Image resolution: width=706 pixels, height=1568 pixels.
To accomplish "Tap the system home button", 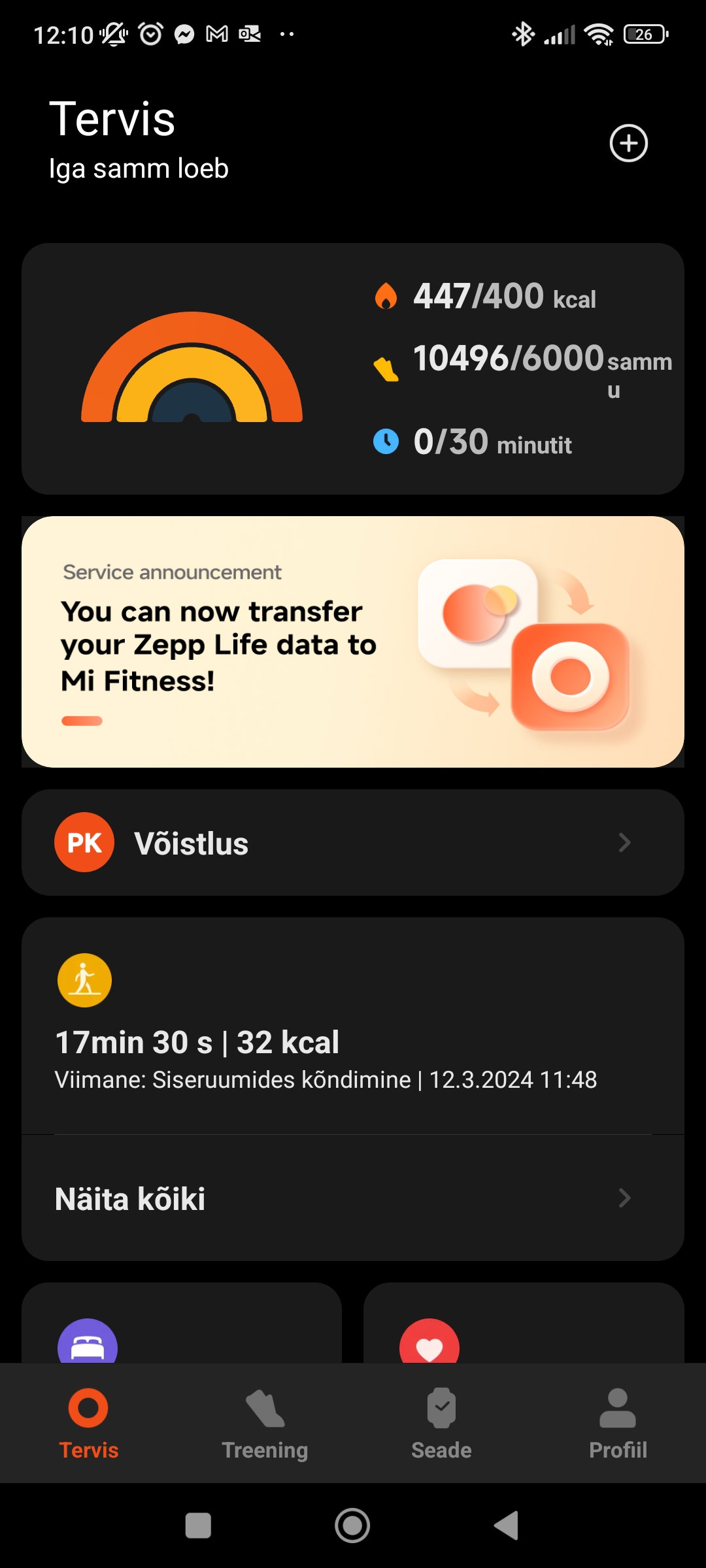I will (352, 1526).
